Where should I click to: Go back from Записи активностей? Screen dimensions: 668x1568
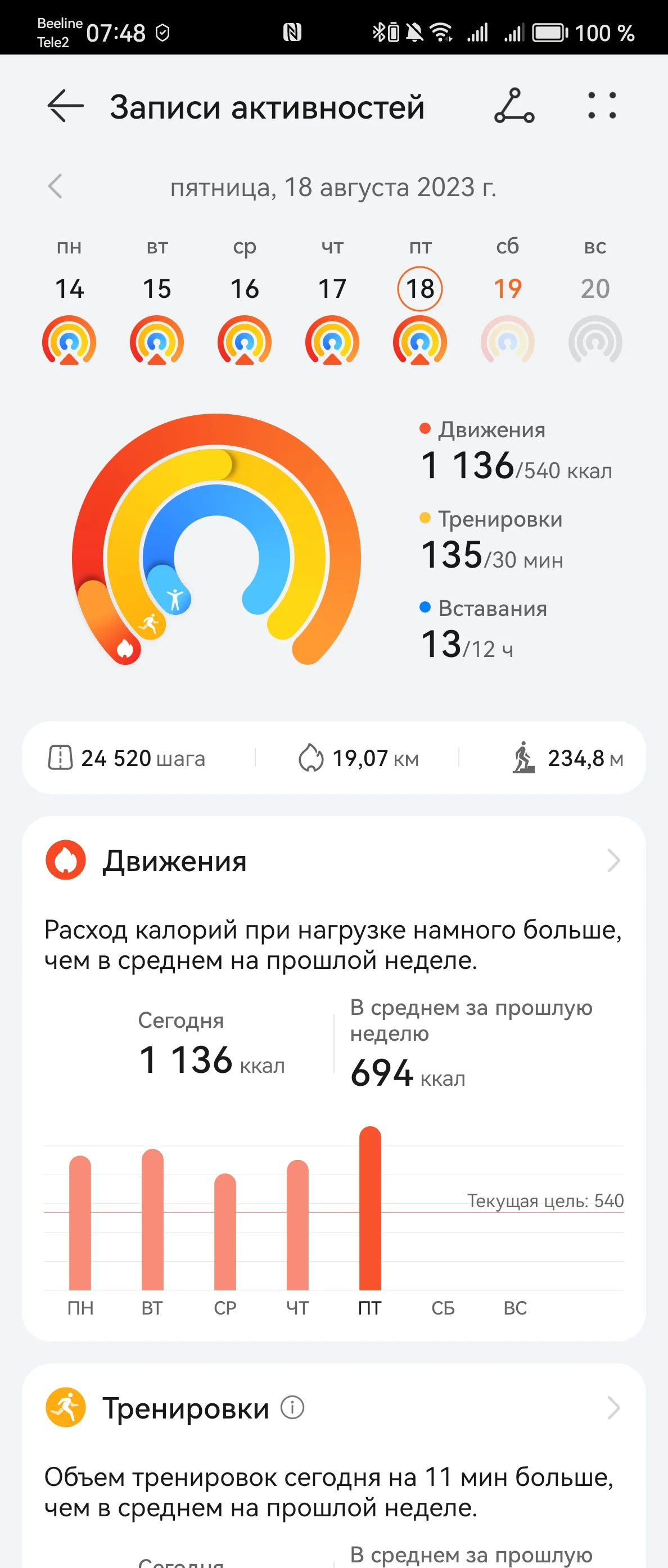tap(65, 106)
